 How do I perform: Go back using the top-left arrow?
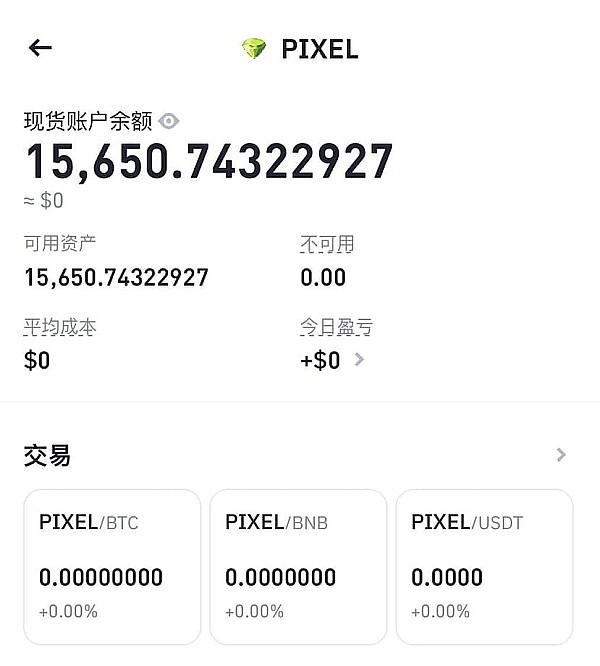tap(40, 48)
